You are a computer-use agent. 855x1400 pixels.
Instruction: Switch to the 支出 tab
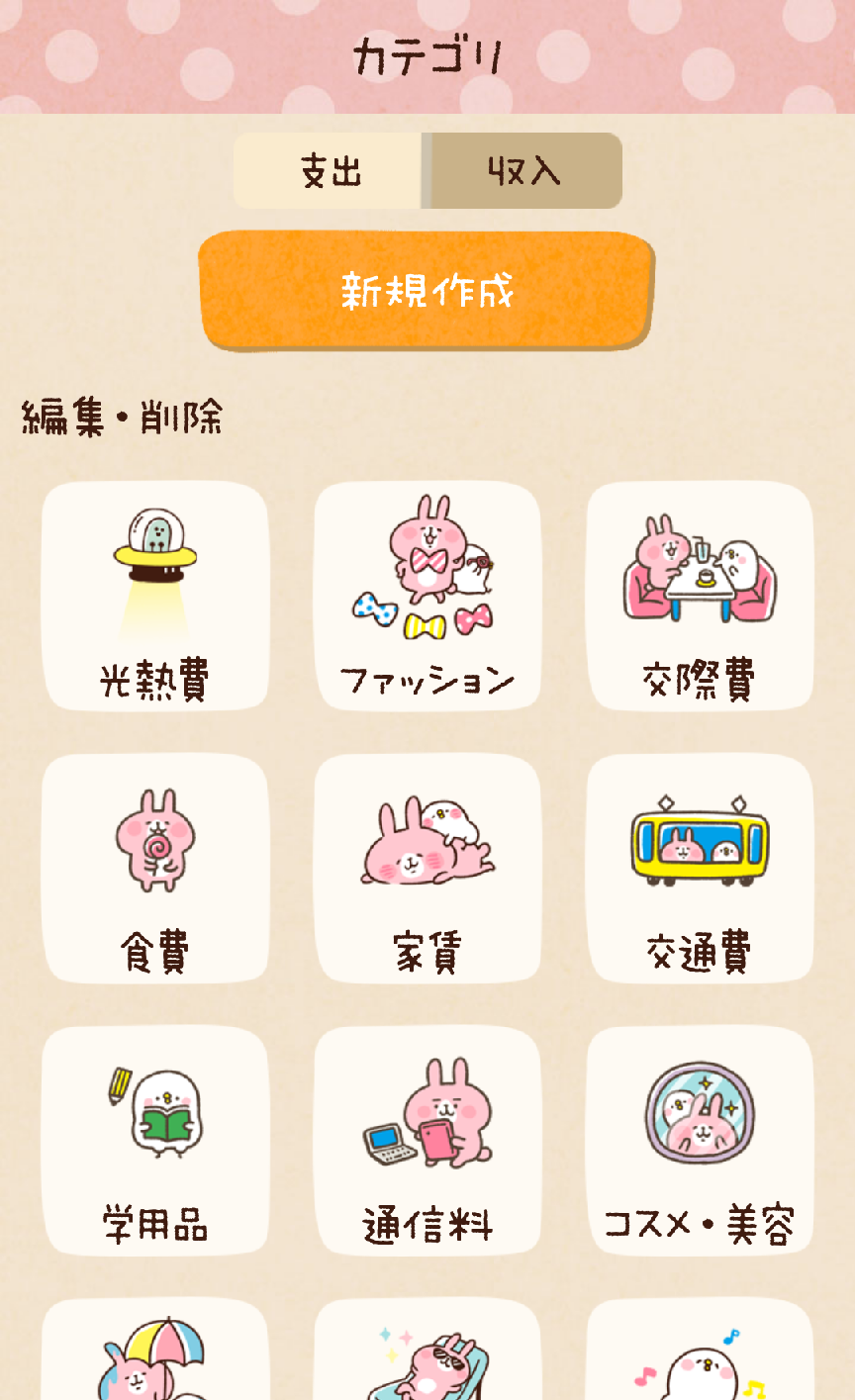(x=329, y=171)
